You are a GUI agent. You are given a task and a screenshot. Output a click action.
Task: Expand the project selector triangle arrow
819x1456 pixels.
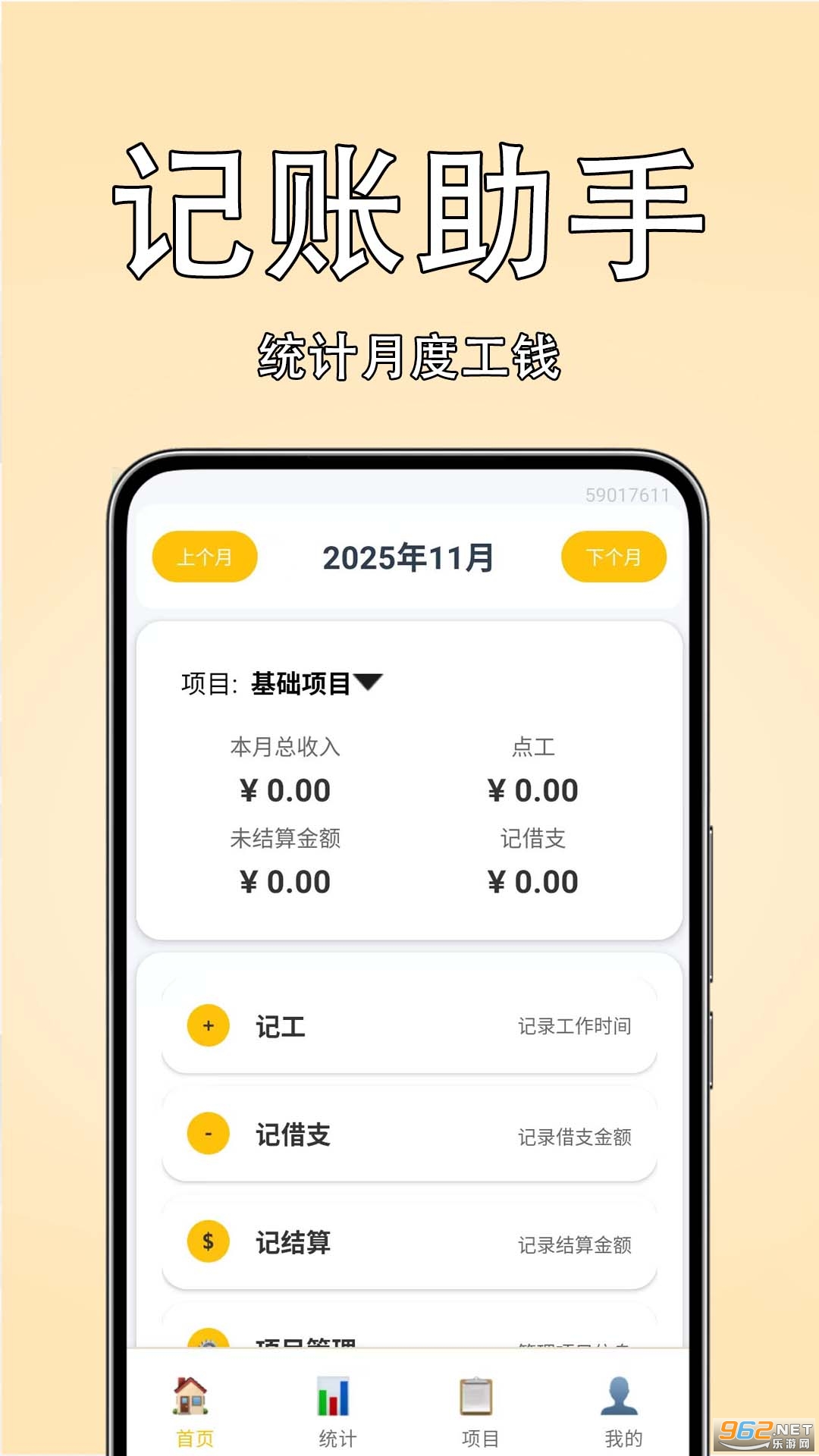tap(369, 682)
